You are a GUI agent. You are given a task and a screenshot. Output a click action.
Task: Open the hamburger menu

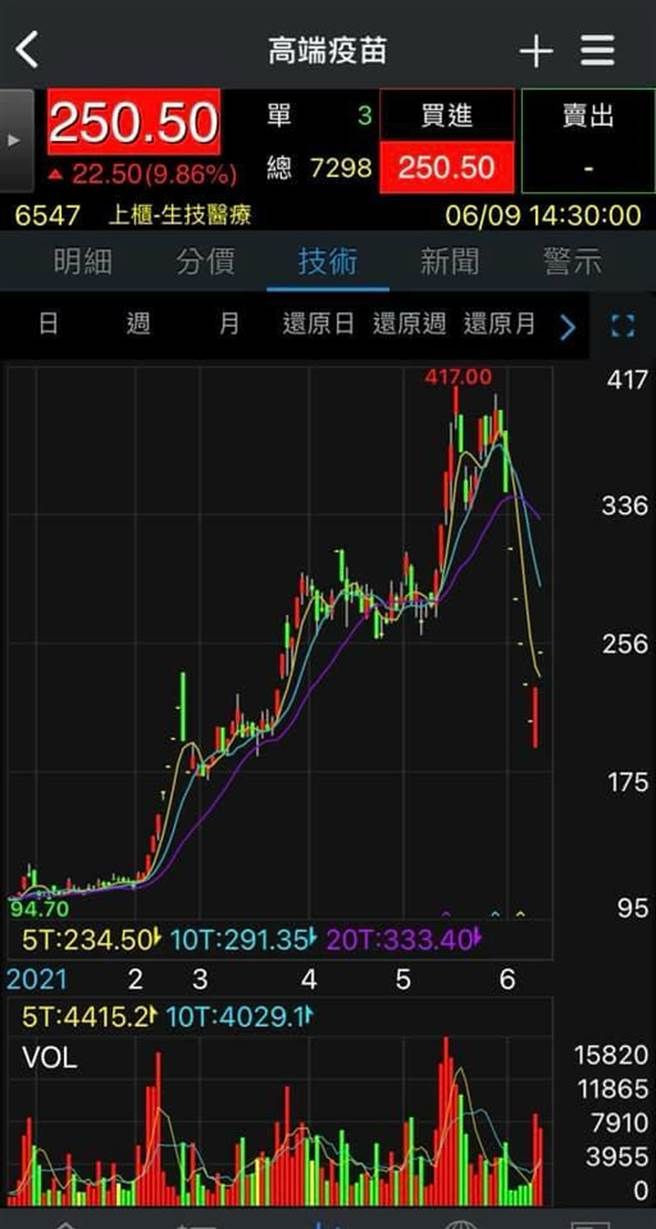point(598,50)
